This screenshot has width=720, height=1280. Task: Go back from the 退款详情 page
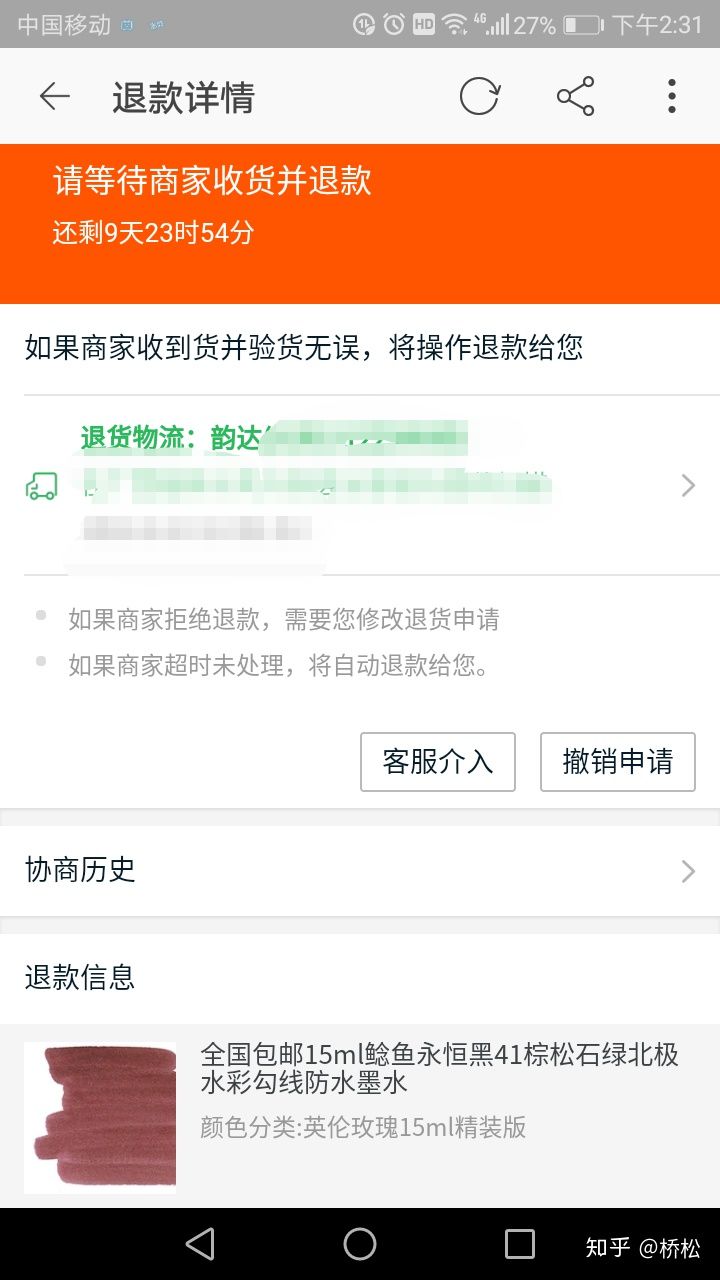(x=54, y=97)
